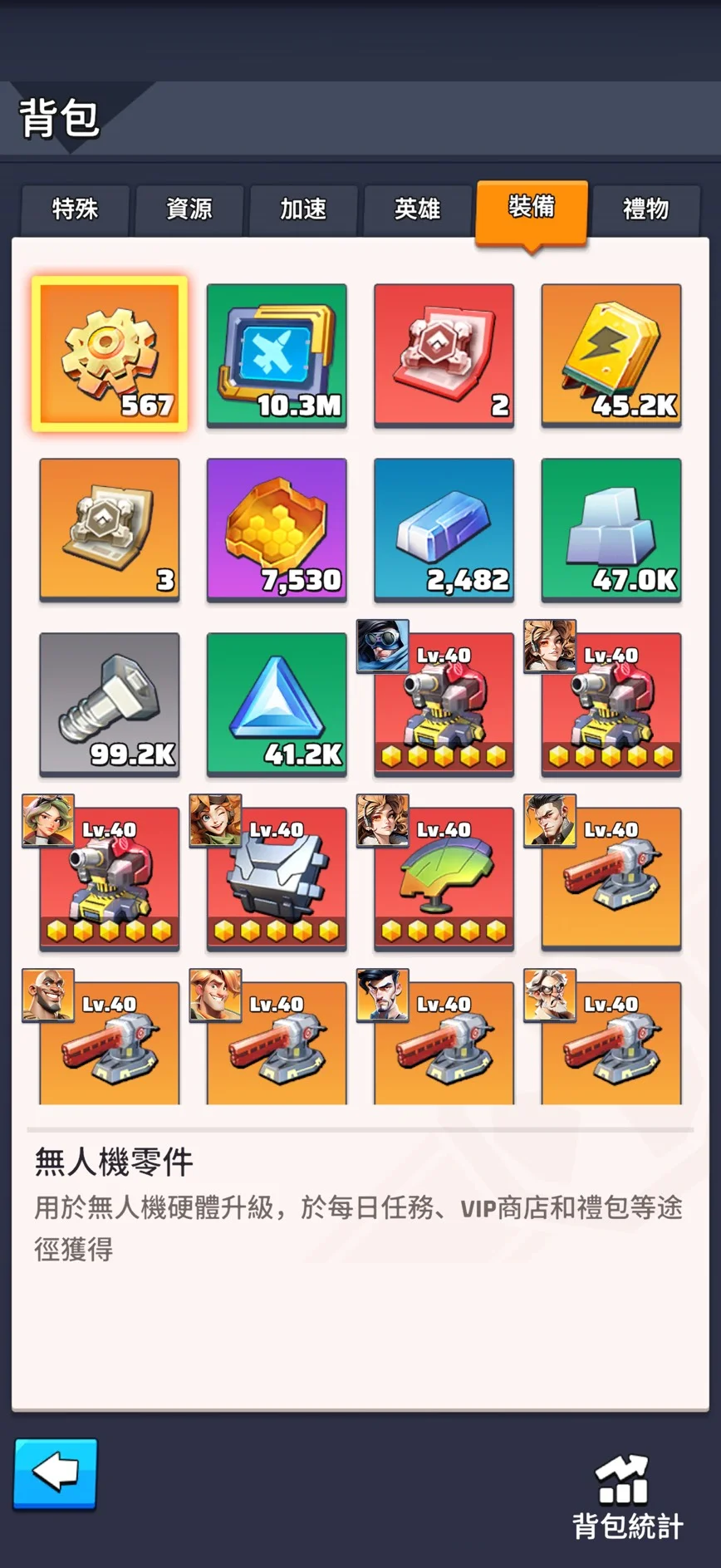Select the blue triangle crystal showing 41.2K
This screenshot has width=721, height=1568.
pos(277,703)
